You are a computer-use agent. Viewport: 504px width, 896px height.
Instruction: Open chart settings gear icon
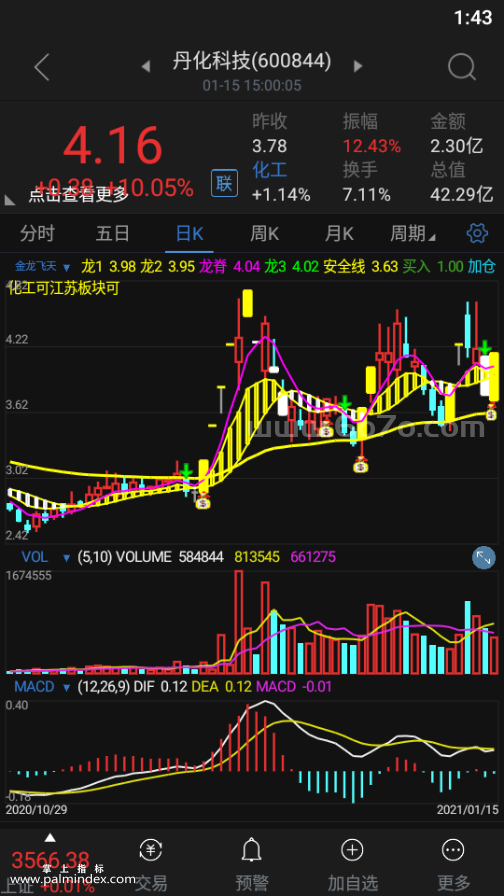[477, 233]
